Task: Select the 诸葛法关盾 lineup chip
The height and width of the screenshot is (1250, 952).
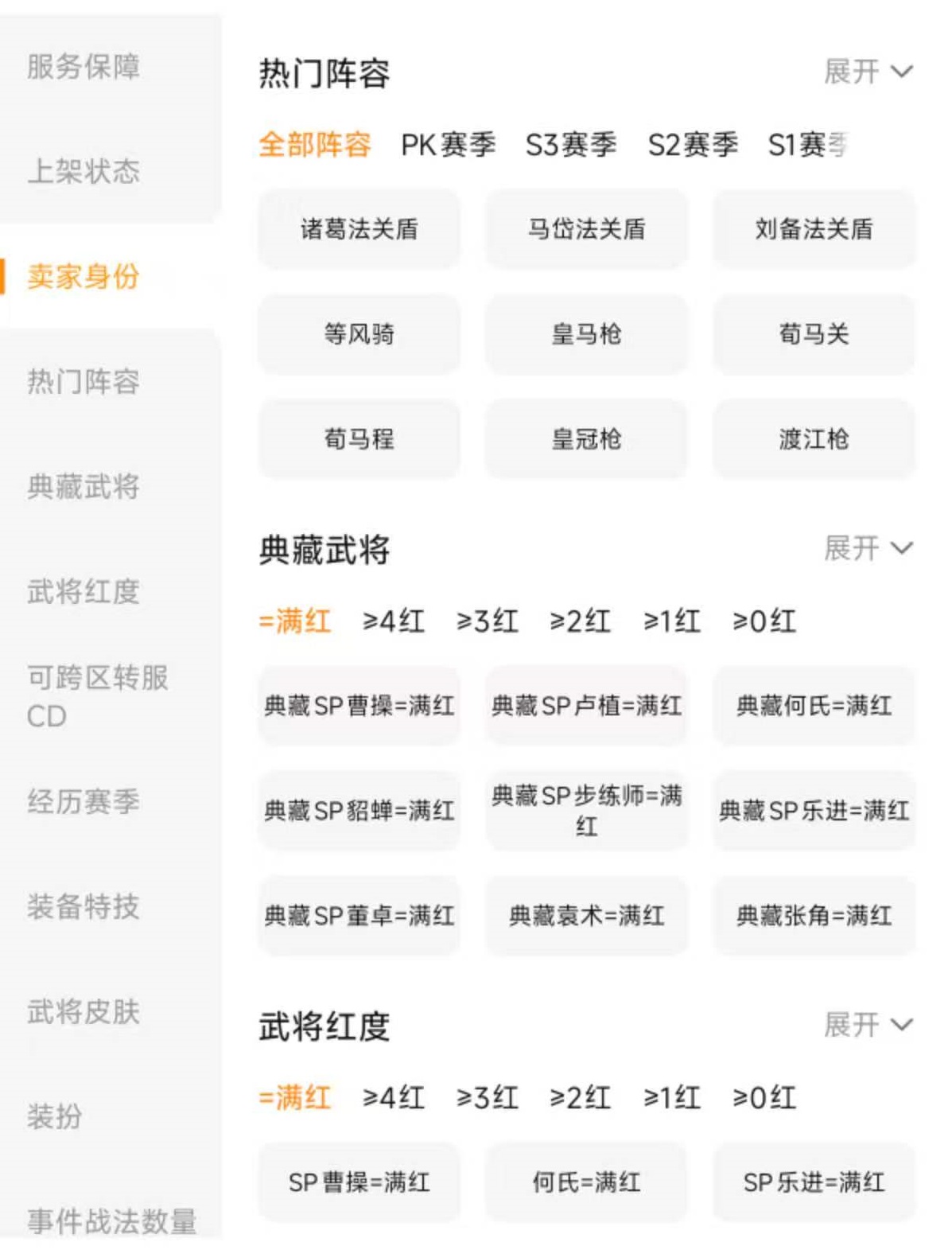Action: (359, 229)
